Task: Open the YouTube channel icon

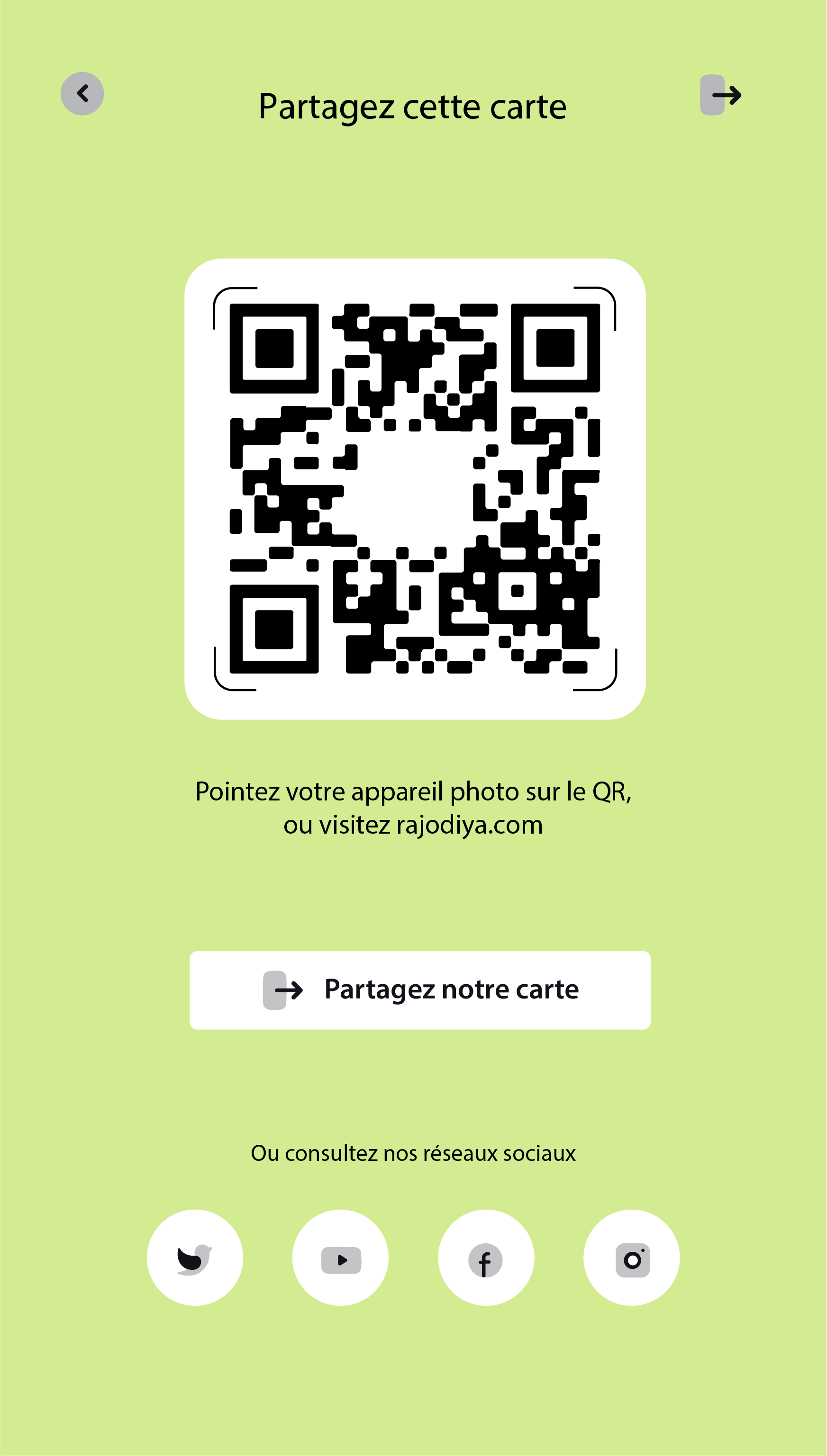Action: coord(341,1258)
